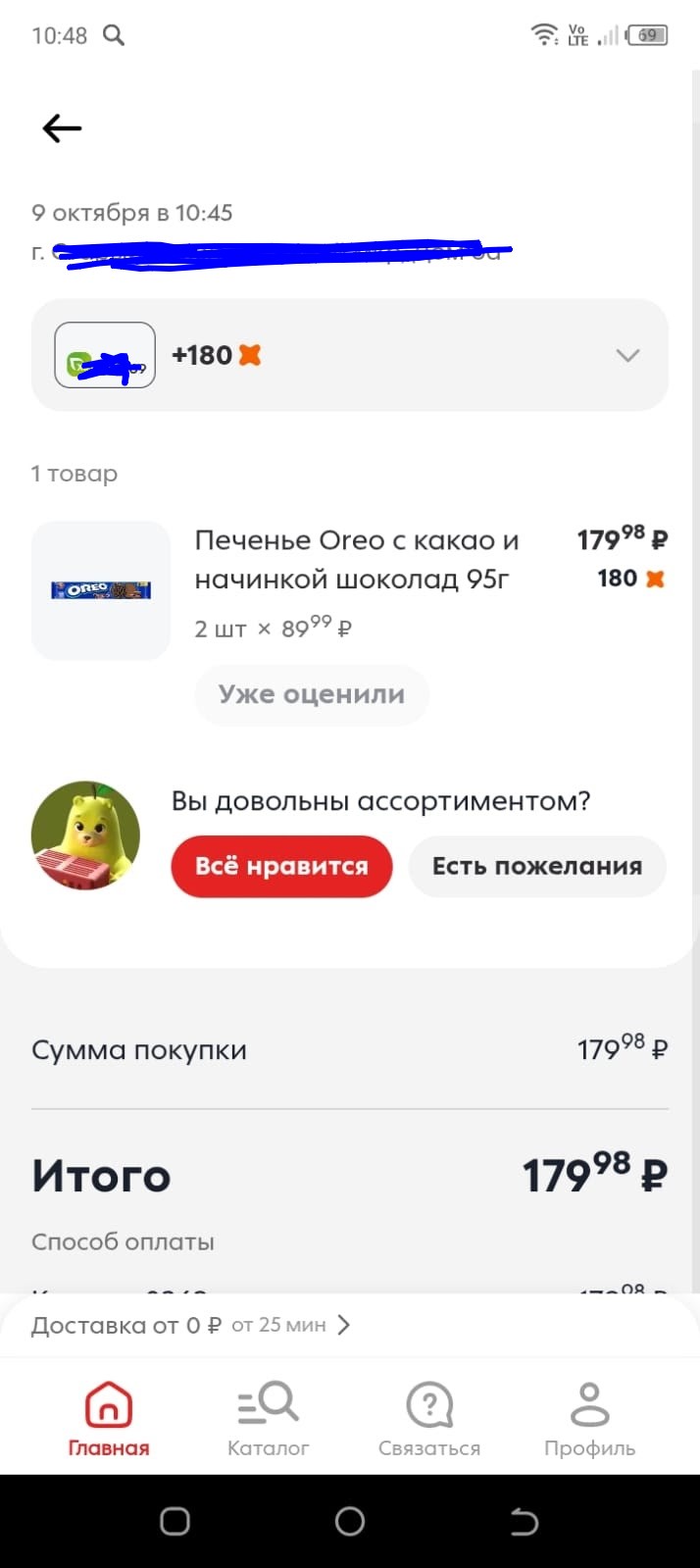Select «Есть пожелания» to leave feedback
The width and height of the screenshot is (700, 1568).
[537, 866]
